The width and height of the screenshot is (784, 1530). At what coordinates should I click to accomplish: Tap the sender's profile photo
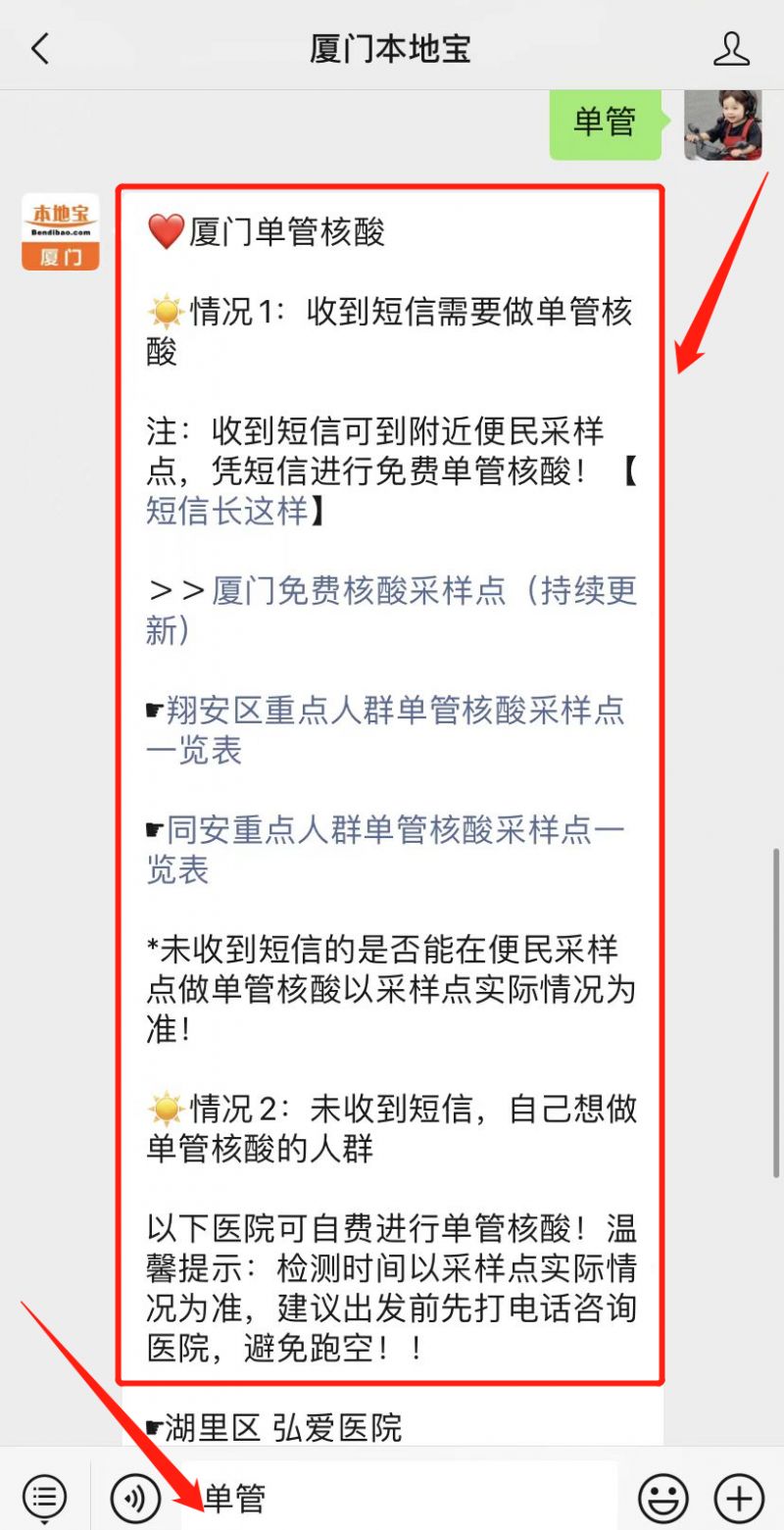[x=722, y=124]
